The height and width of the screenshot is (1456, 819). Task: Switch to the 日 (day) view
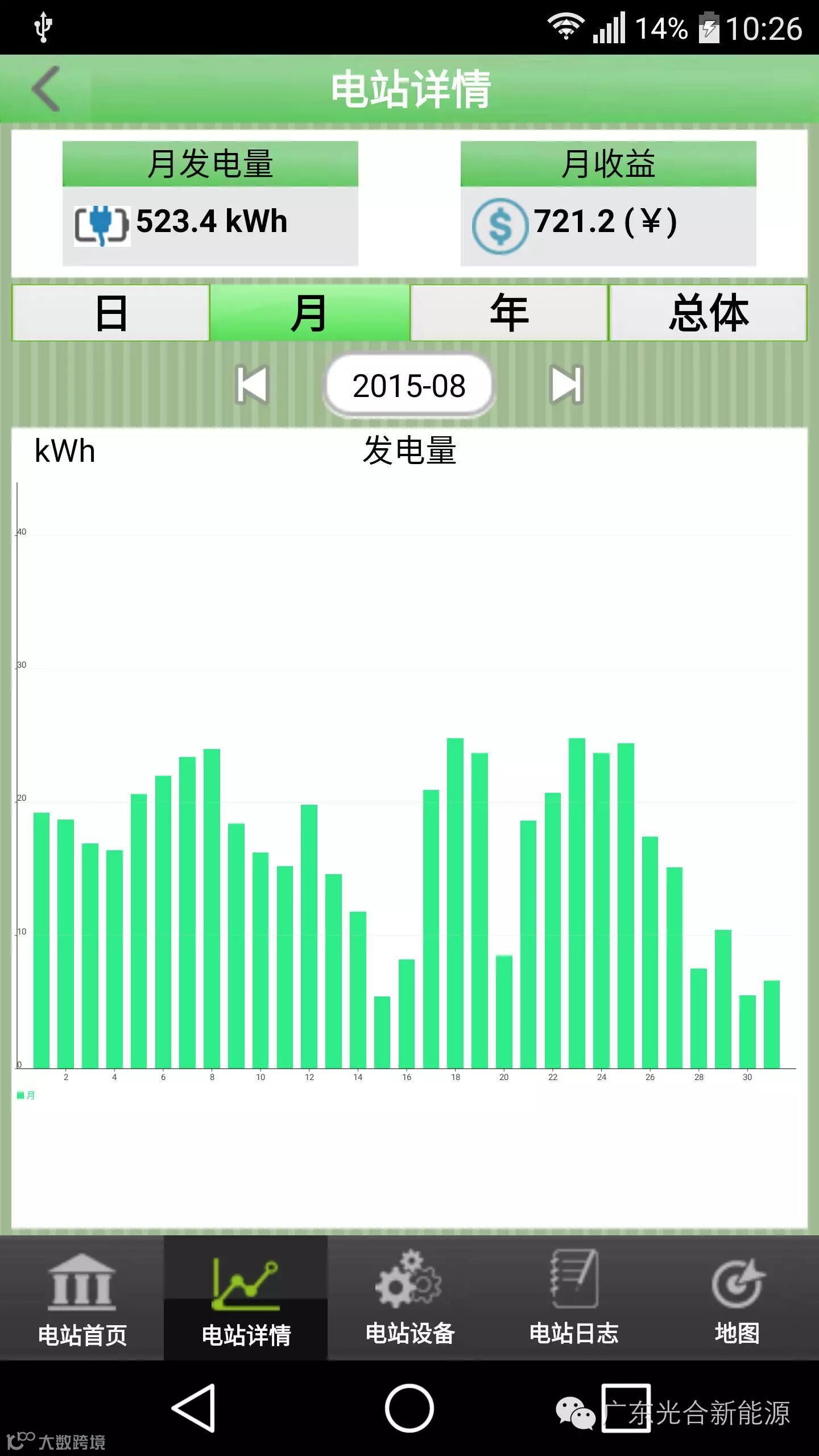111,313
